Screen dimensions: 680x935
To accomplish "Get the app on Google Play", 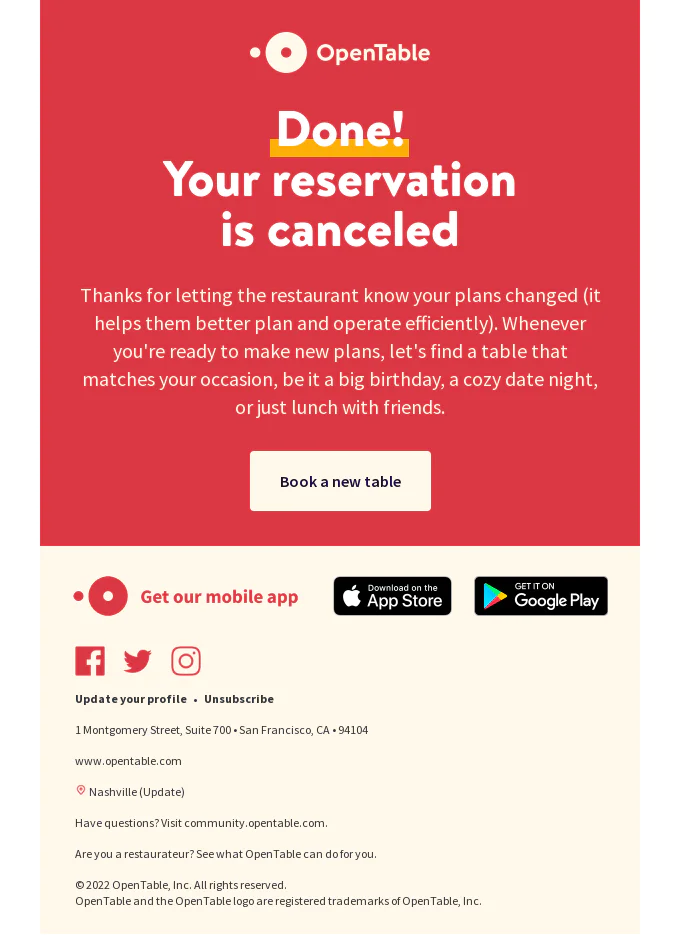I will click(540, 596).
